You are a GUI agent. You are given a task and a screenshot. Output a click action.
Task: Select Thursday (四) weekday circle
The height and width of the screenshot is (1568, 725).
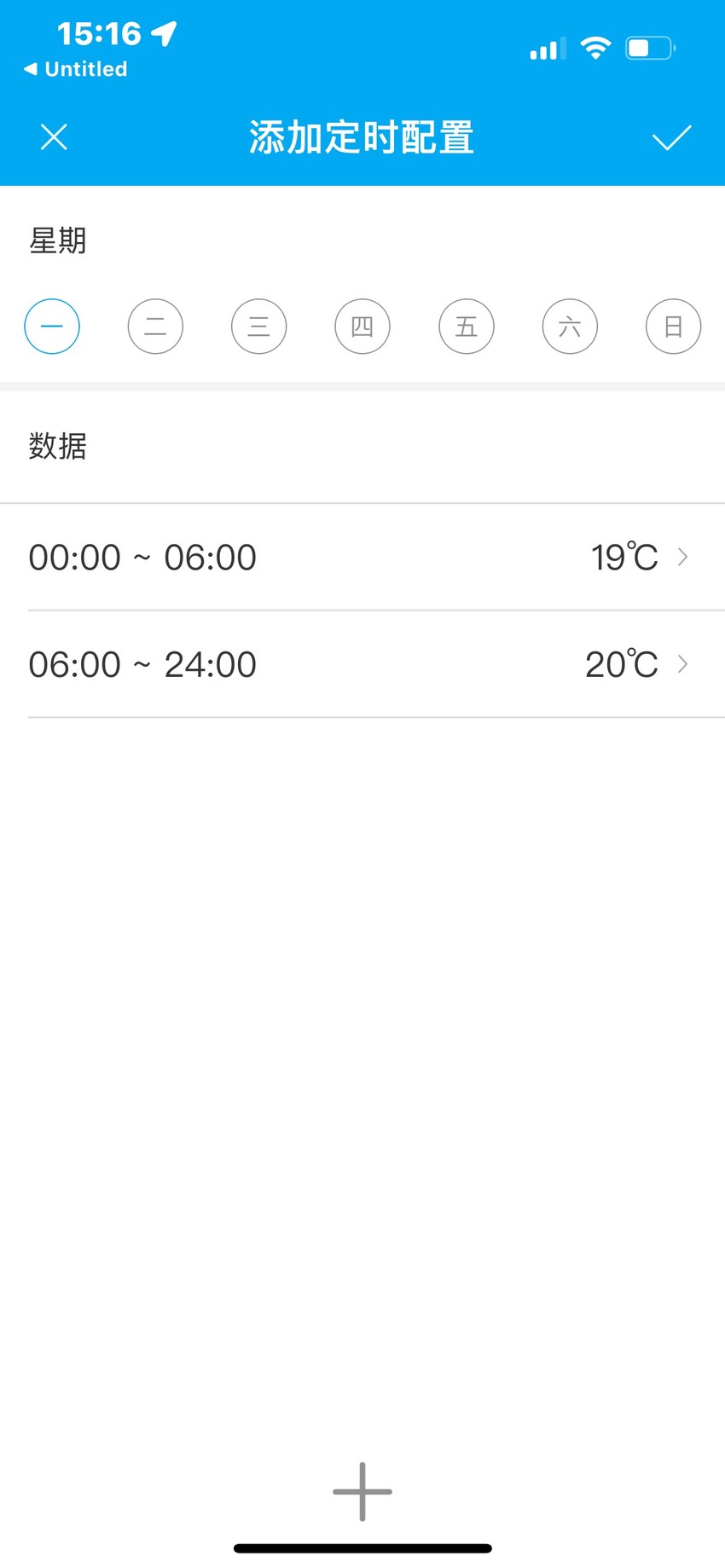coord(362,327)
